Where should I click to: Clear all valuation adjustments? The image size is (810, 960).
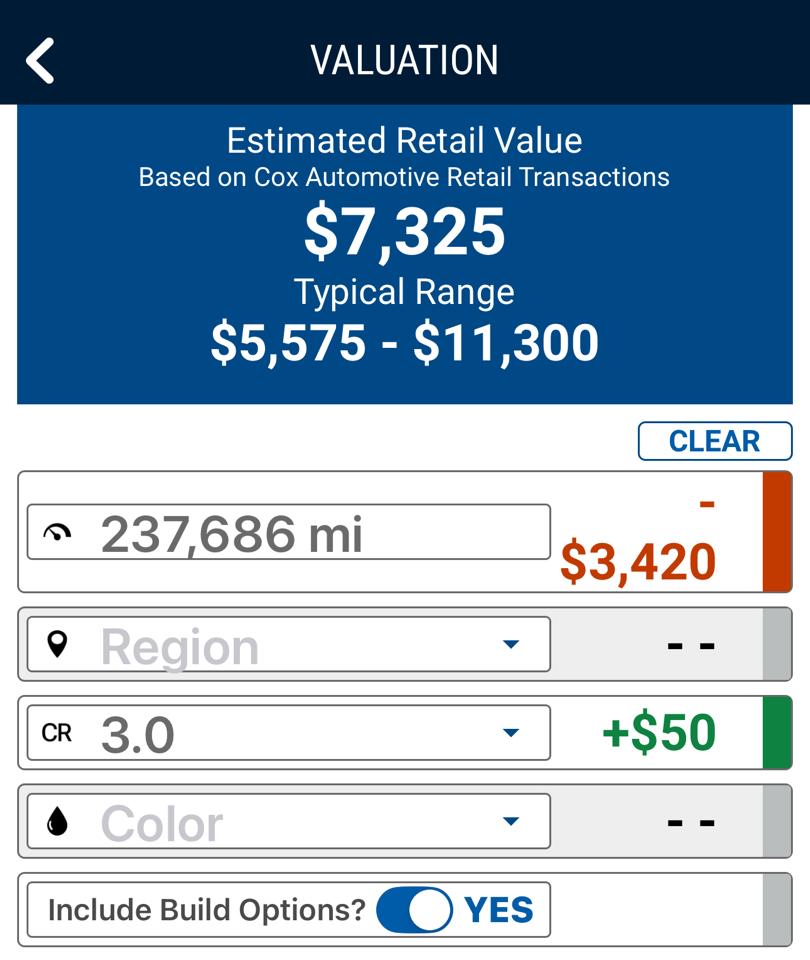tap(714, 441)
